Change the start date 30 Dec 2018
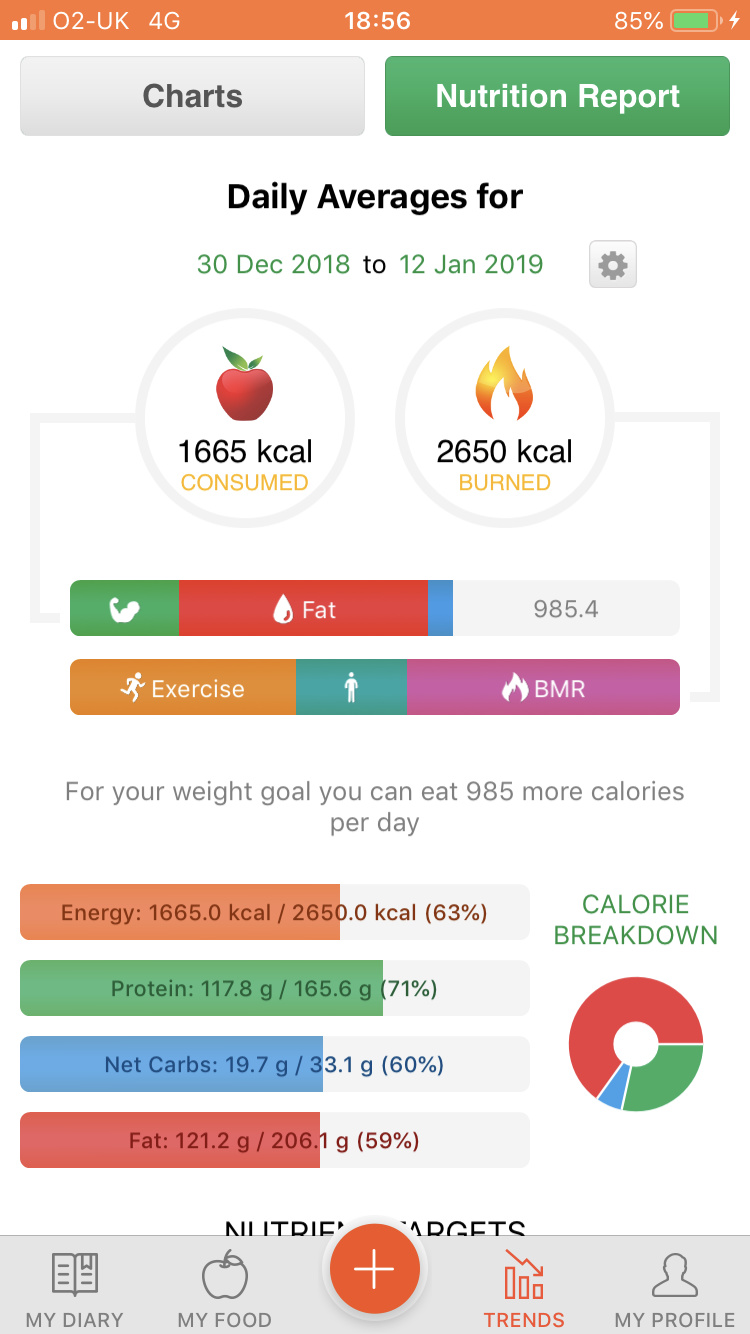The width and height of the screenshot is (750, 1334). pyautogui.click(x=273, y=265)
